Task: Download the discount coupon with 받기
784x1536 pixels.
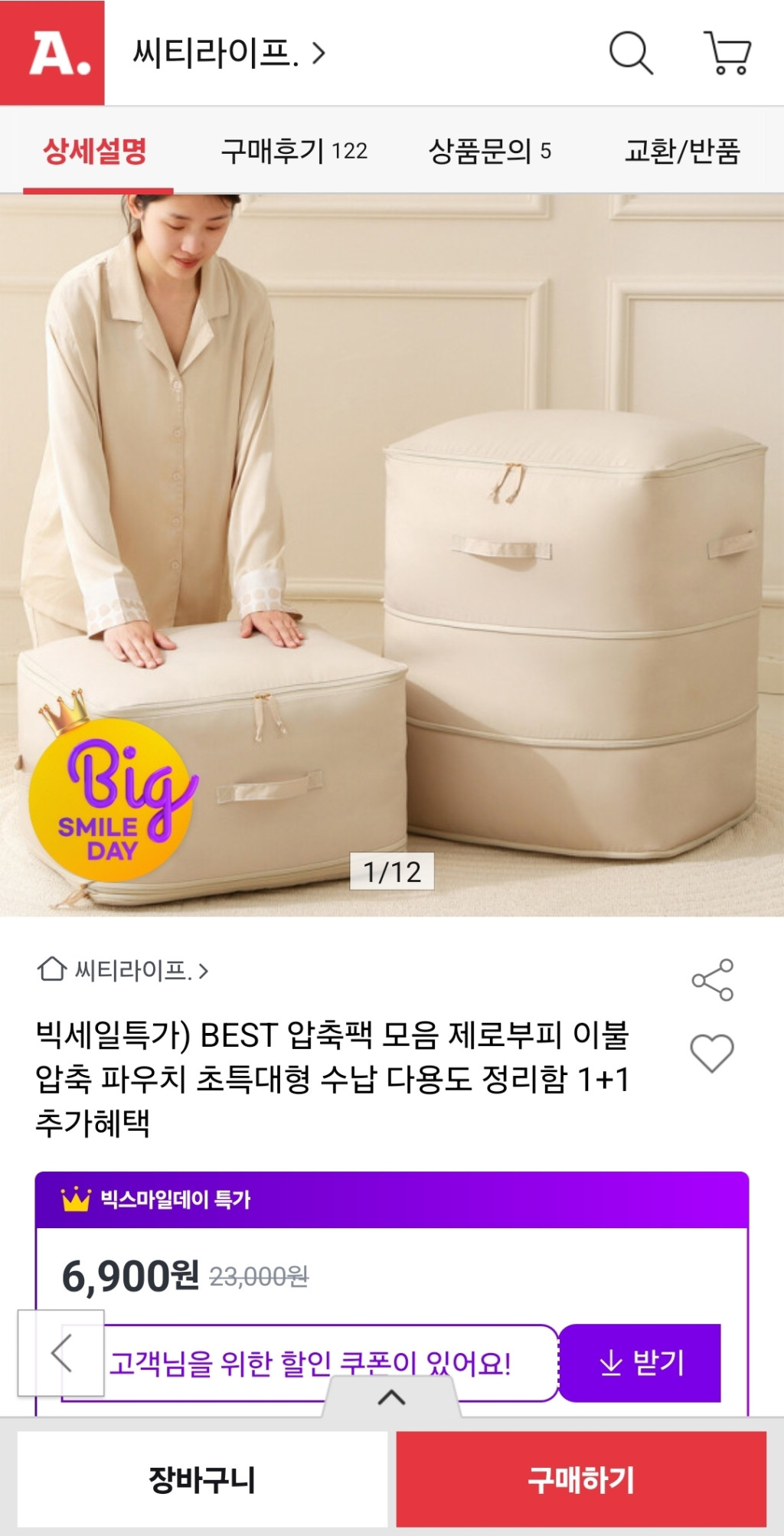Action: tap(641, 1363)
